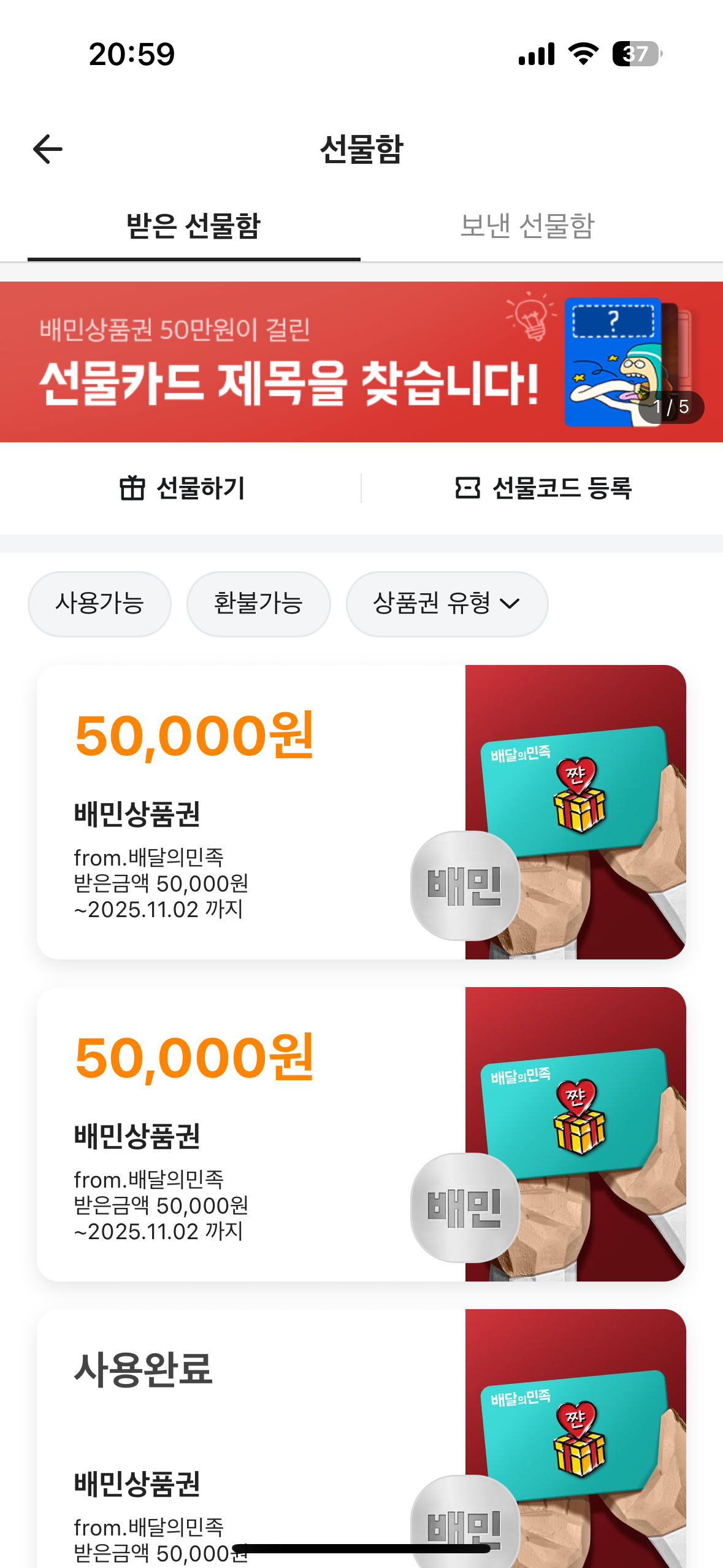Open 선물코드 등록
This screenshot has height=1568, width=723.
543,488
